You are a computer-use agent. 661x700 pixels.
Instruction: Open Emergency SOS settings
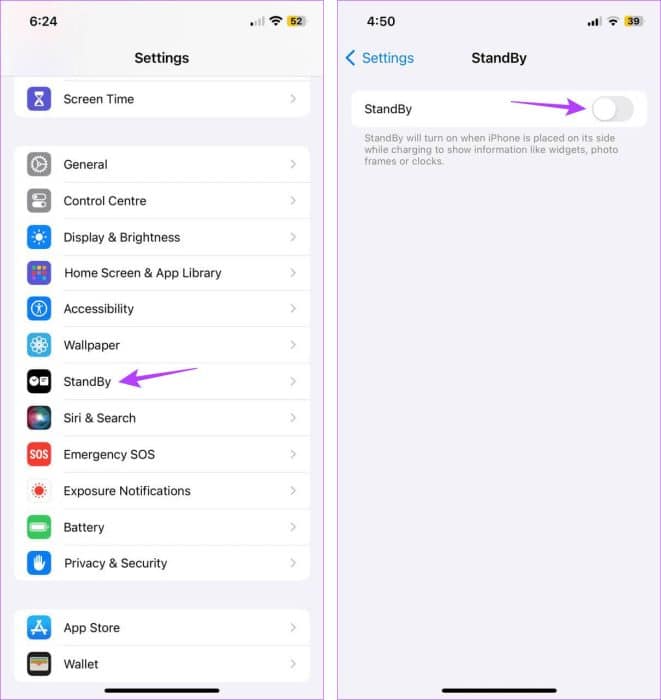[160, 454]
